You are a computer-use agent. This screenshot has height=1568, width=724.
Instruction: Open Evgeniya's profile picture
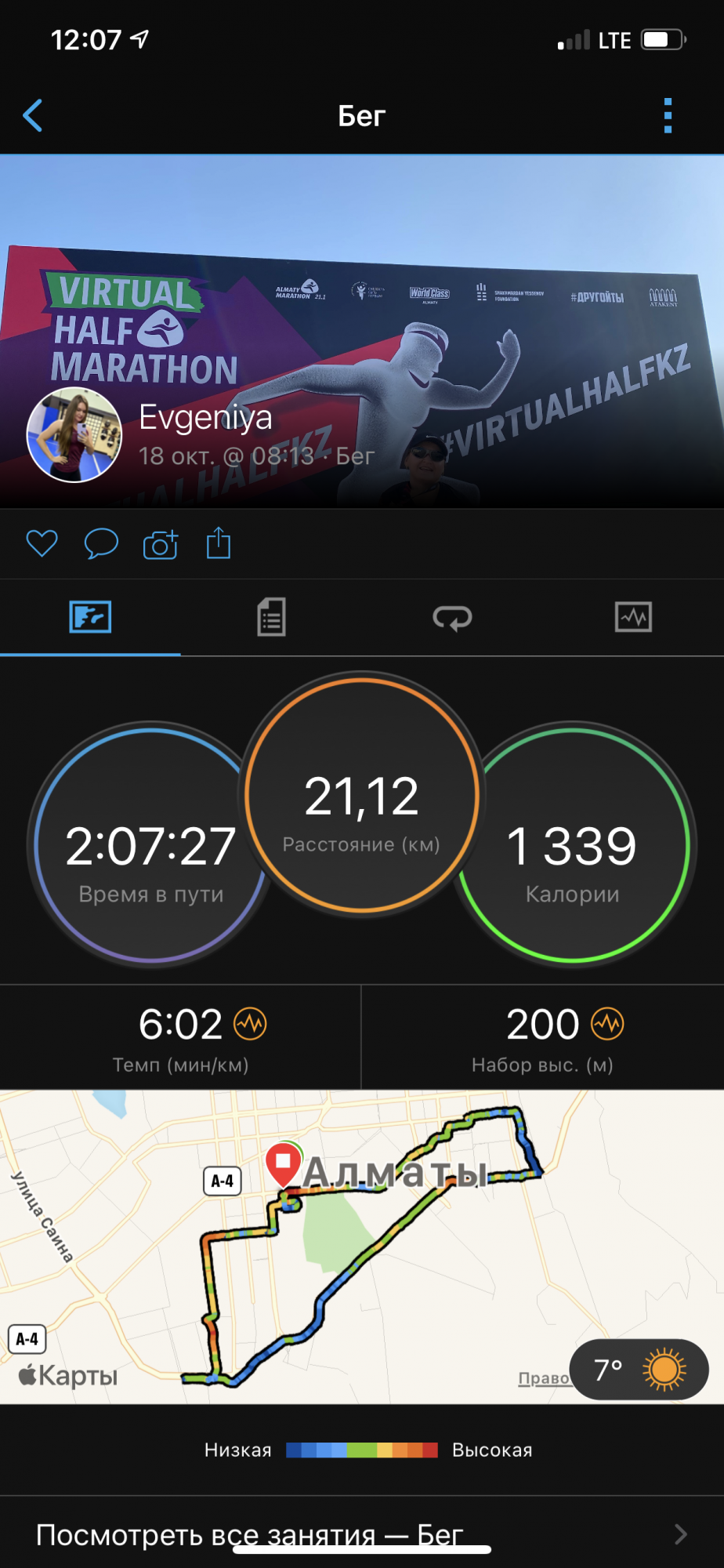(74, 434)
